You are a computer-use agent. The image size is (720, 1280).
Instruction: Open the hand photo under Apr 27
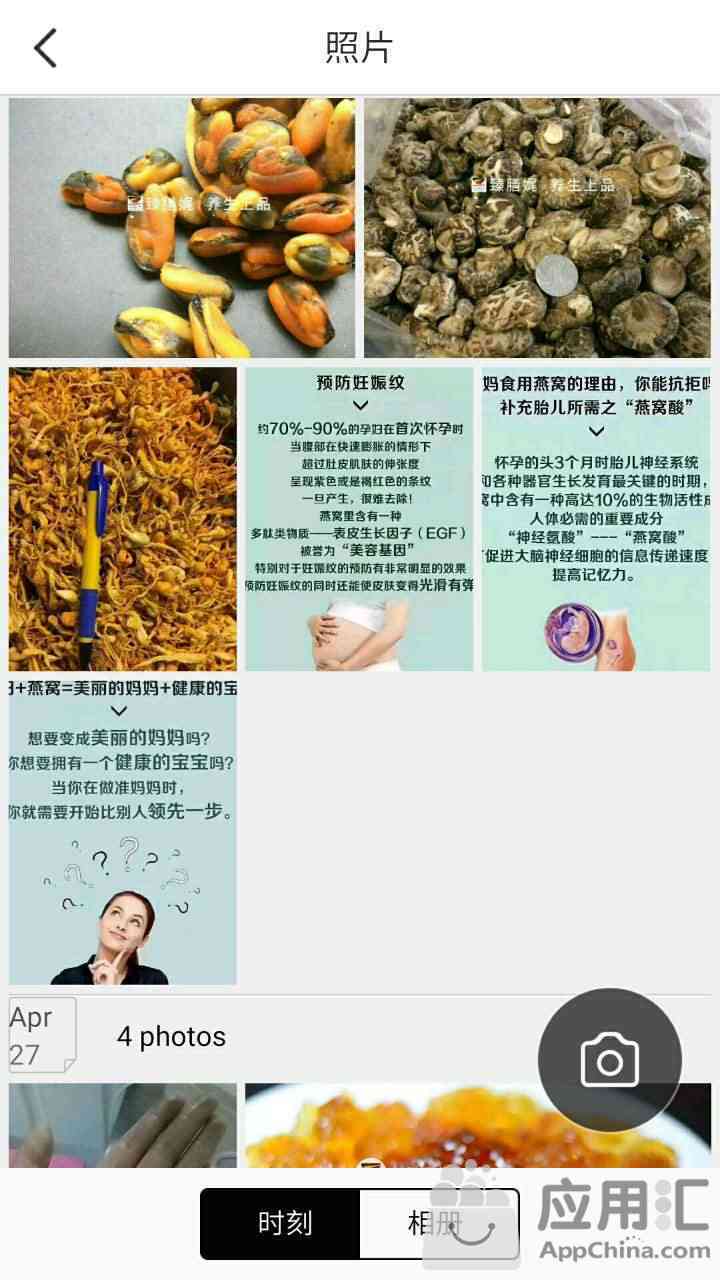[123, 1125]
